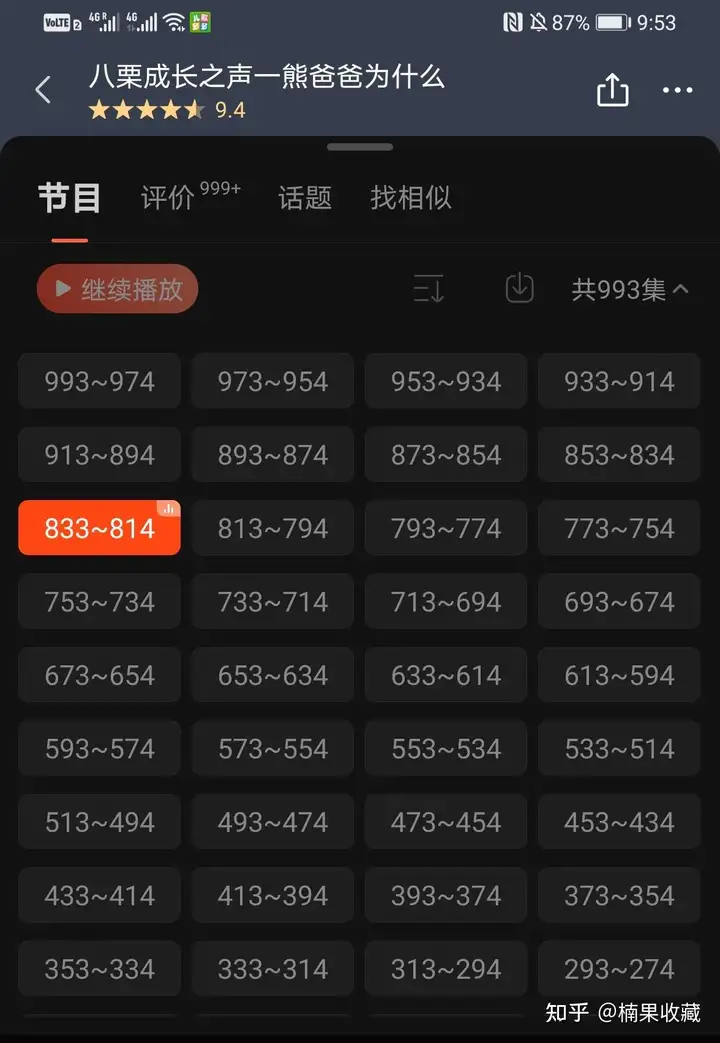This screenshot has width=720, height=1043.
Task: Select episodes 773~754
Action: (x=619, y=528)
